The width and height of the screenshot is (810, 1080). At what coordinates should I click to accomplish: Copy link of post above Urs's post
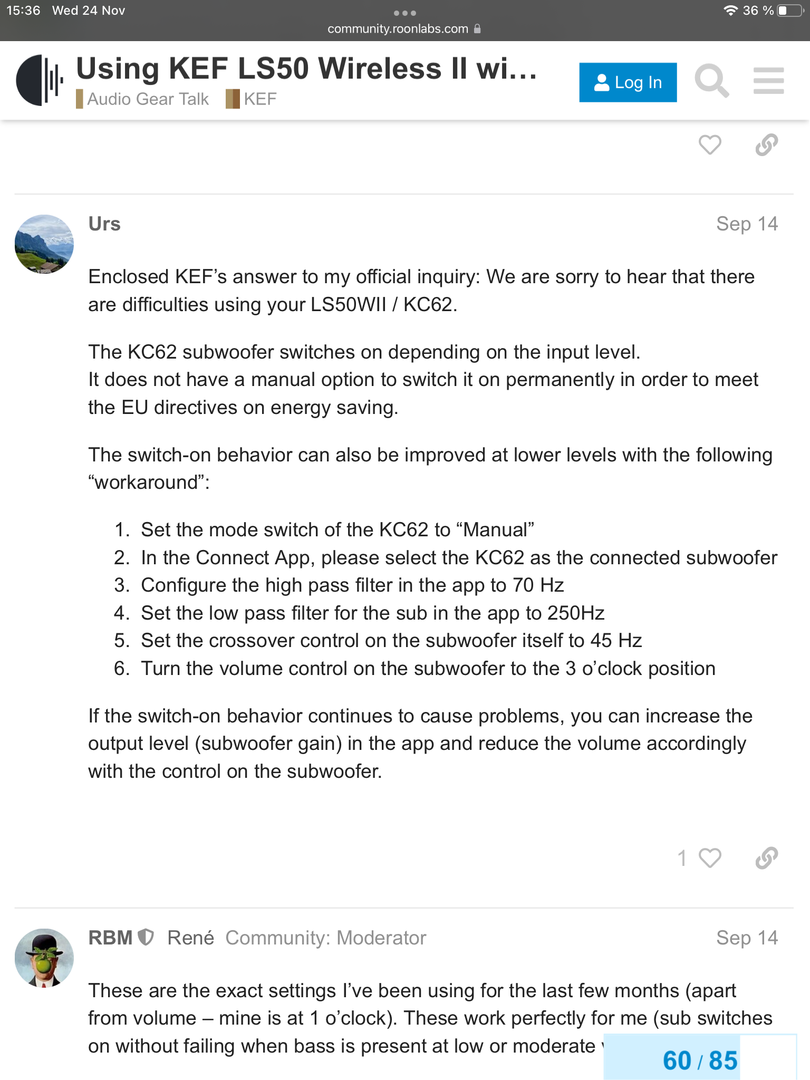766,145
